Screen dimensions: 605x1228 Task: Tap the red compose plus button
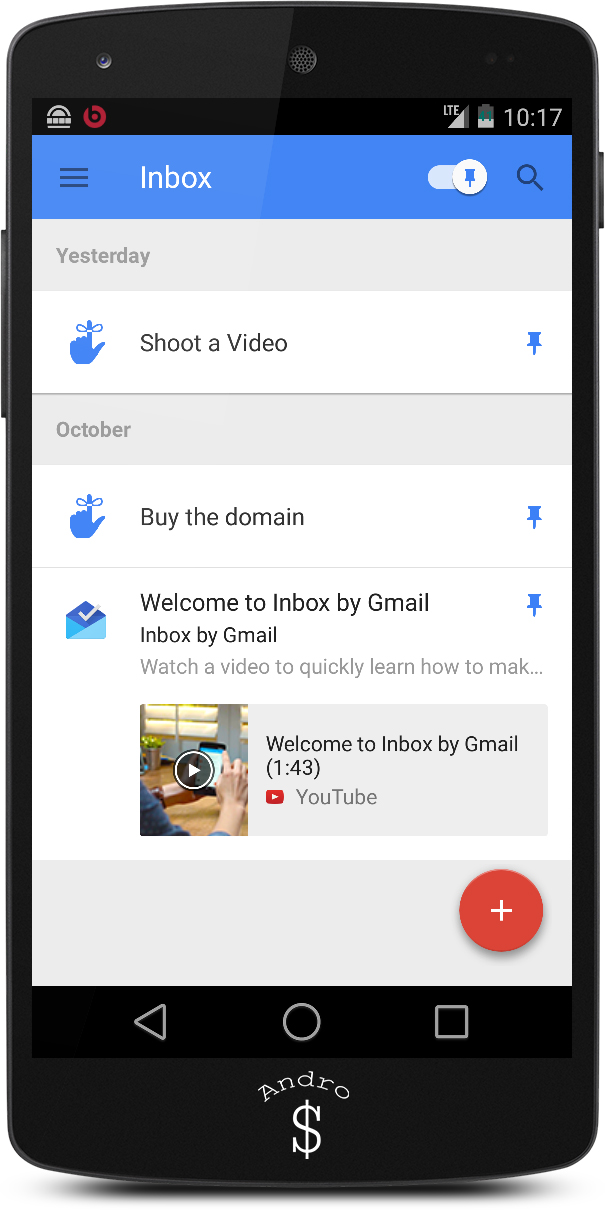coord(501,910)
